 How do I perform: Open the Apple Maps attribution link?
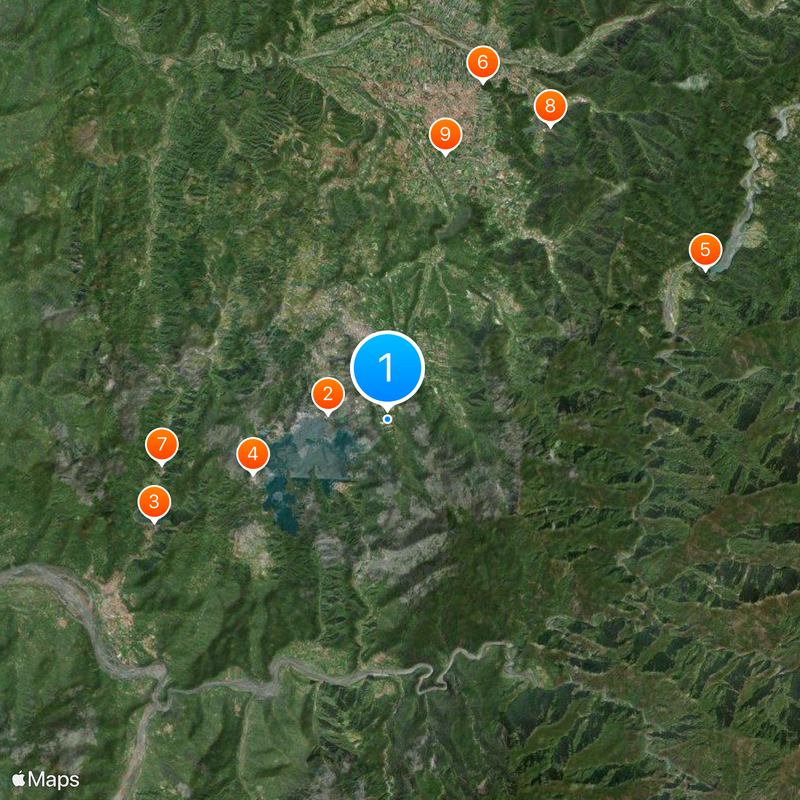[x=46, y=778]
